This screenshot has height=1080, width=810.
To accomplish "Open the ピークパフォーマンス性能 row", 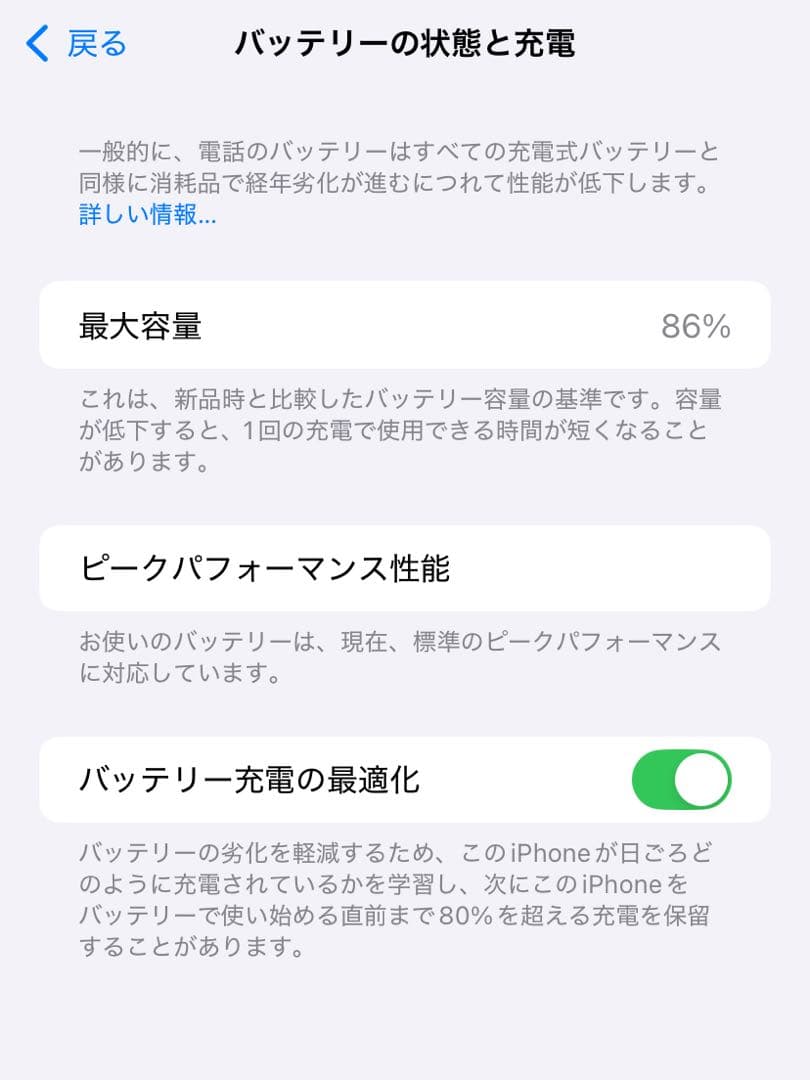I will click(x=405, y=568).
